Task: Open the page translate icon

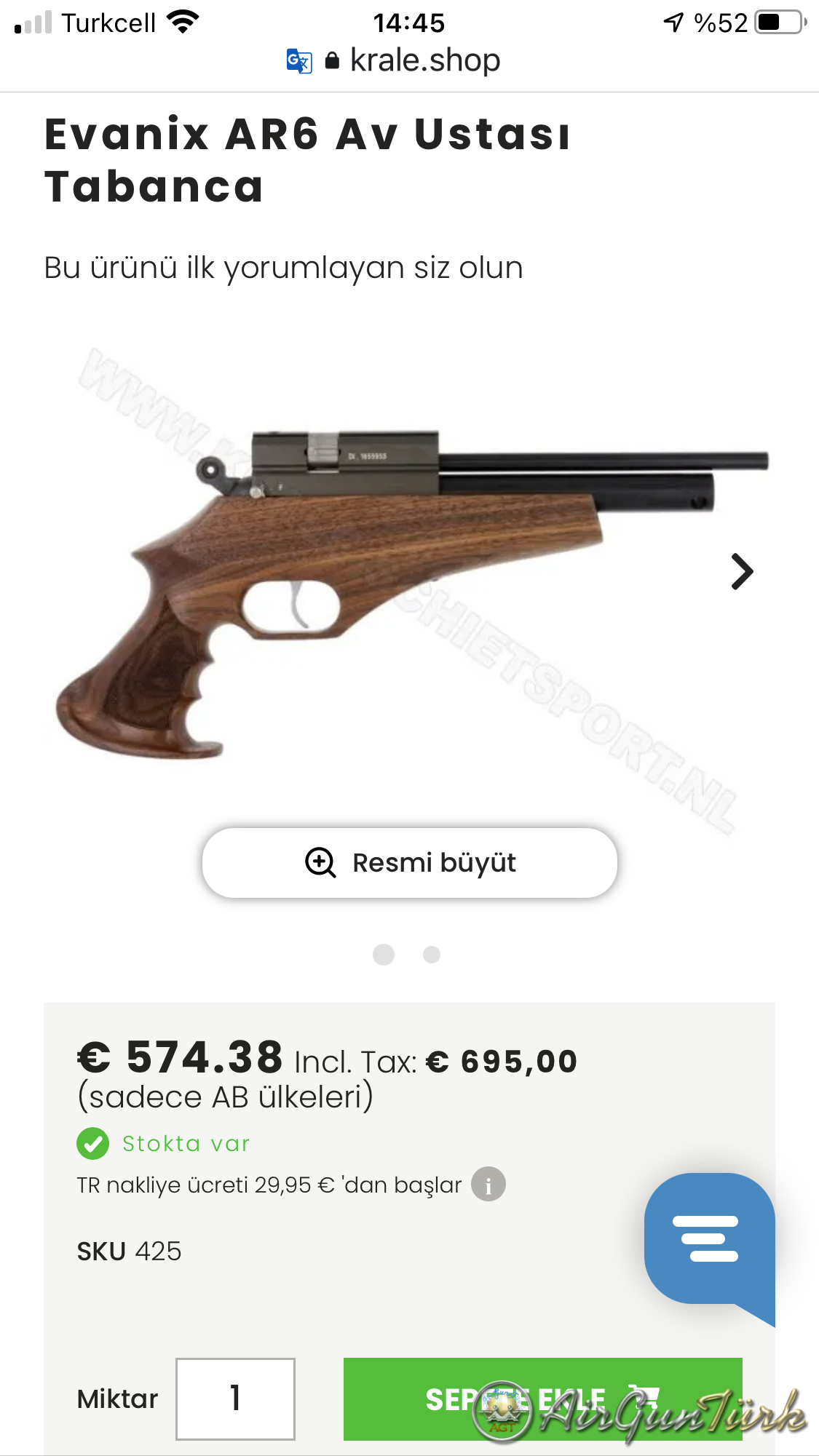Action: [298, 61]
